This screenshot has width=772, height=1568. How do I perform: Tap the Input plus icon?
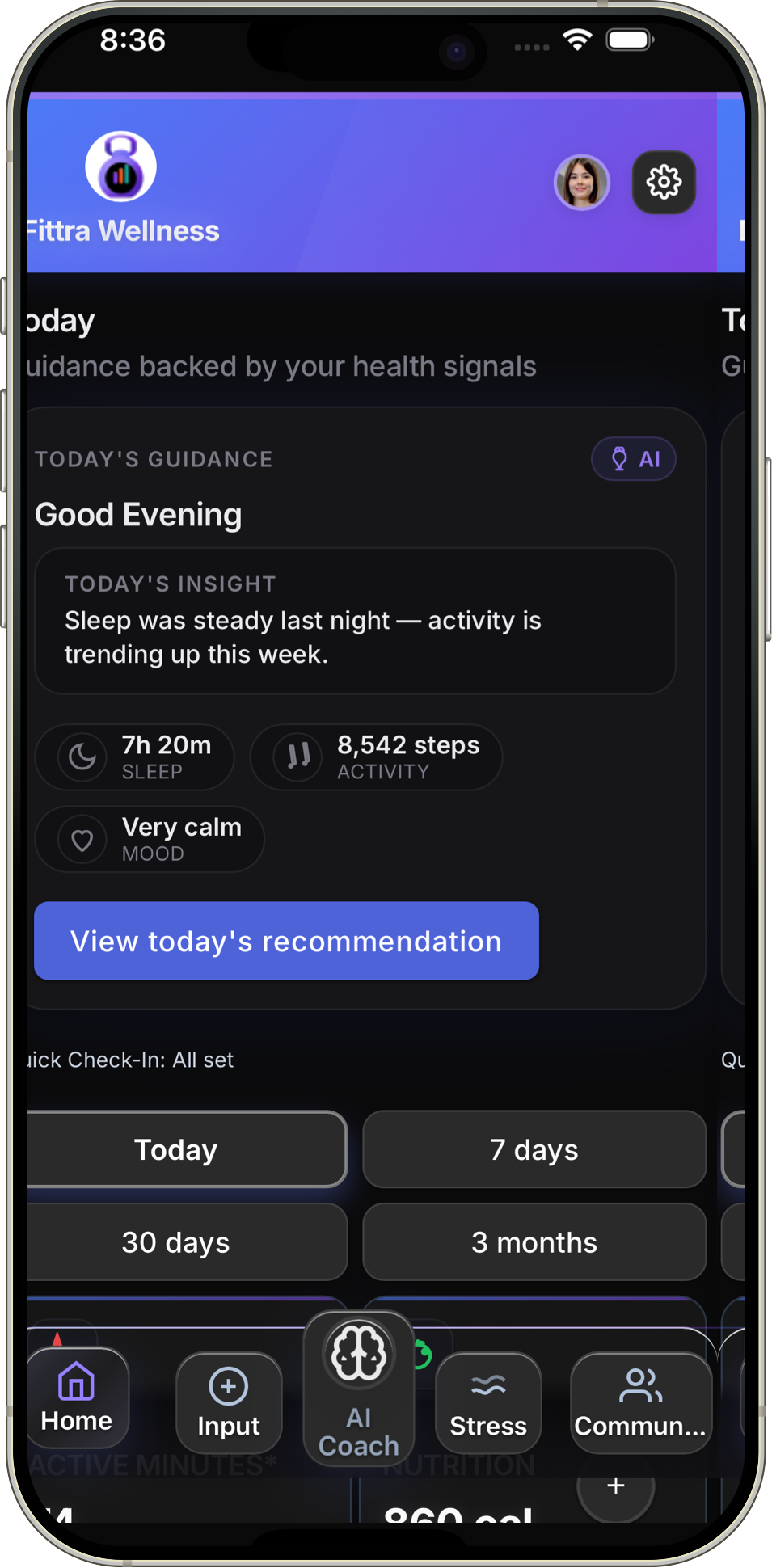pos(228,1385)
